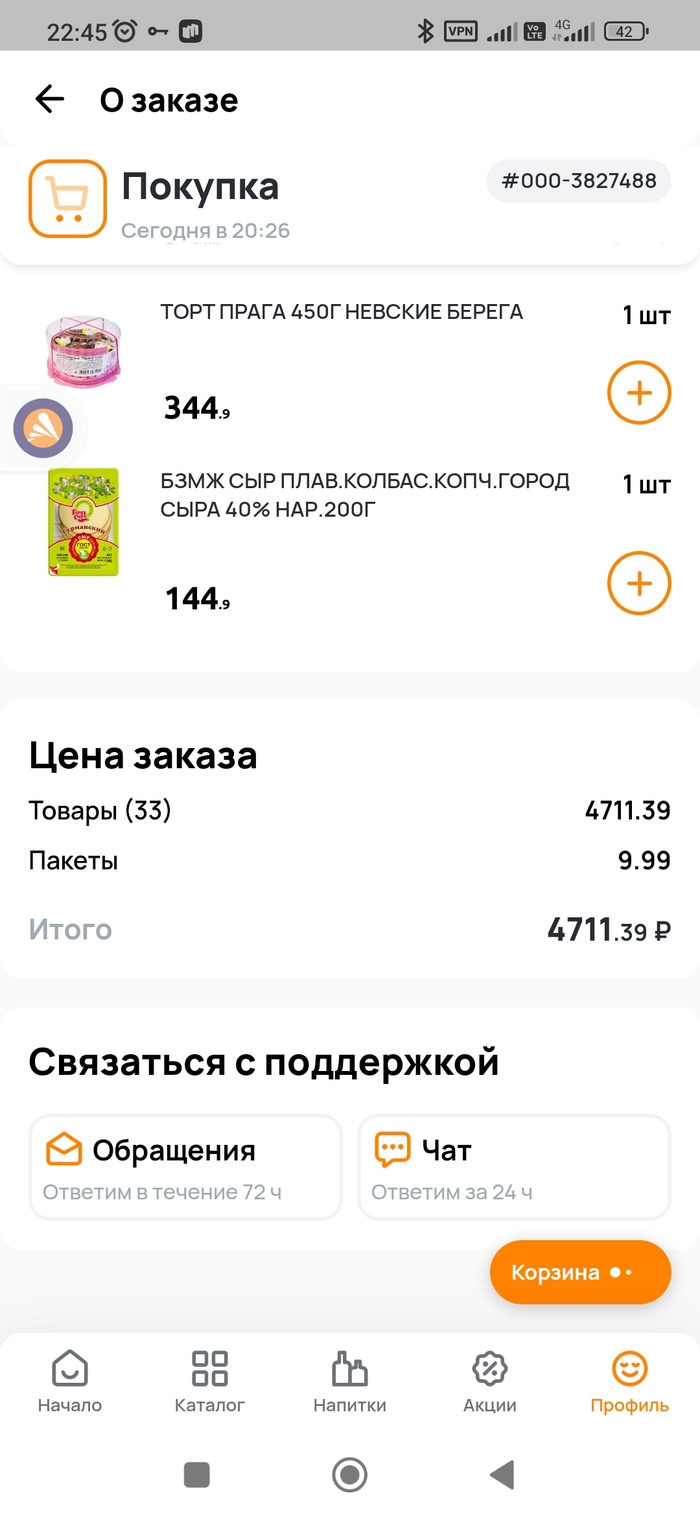Start a support Чат
The image size is (700, 1517).
tap(514, 1167)
